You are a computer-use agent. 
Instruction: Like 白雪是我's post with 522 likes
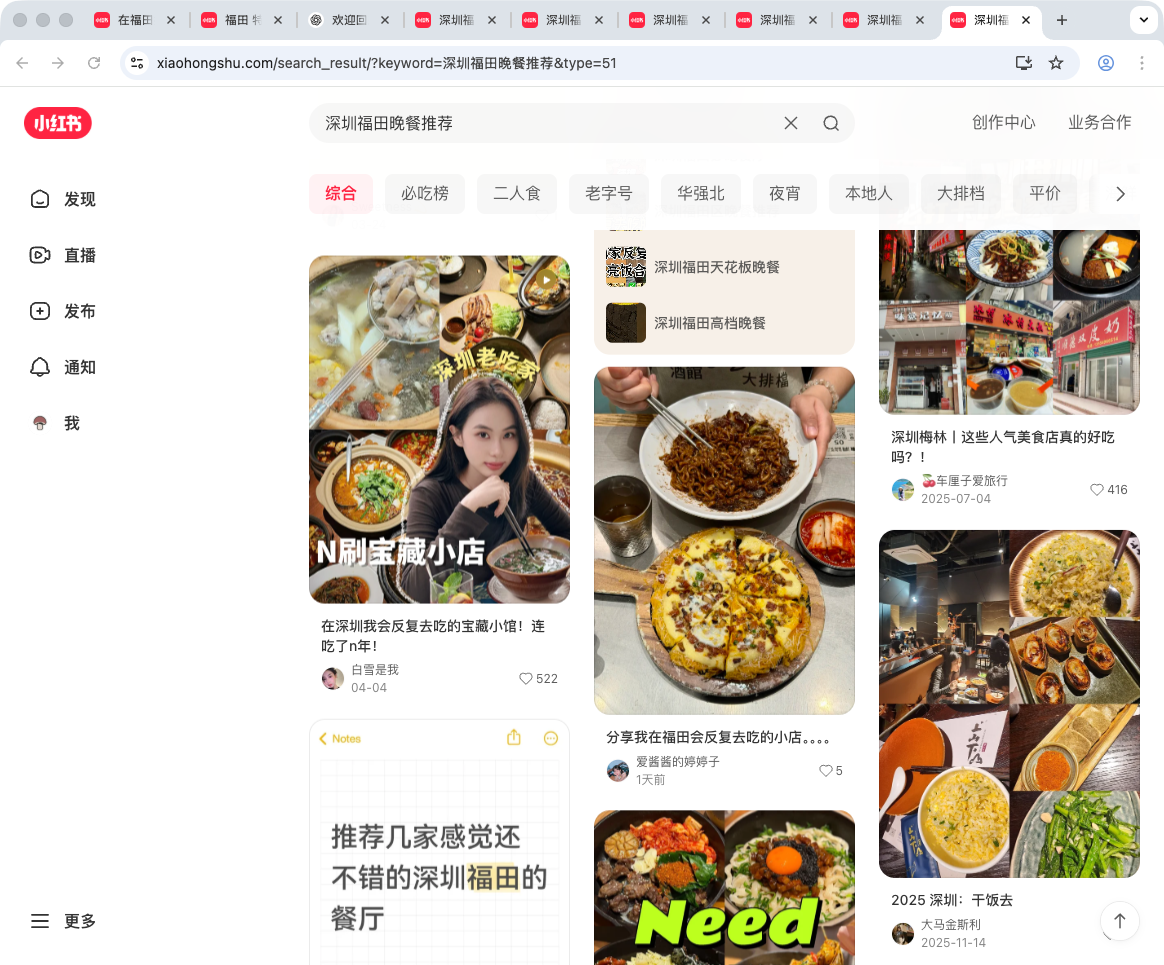point(526,679)
